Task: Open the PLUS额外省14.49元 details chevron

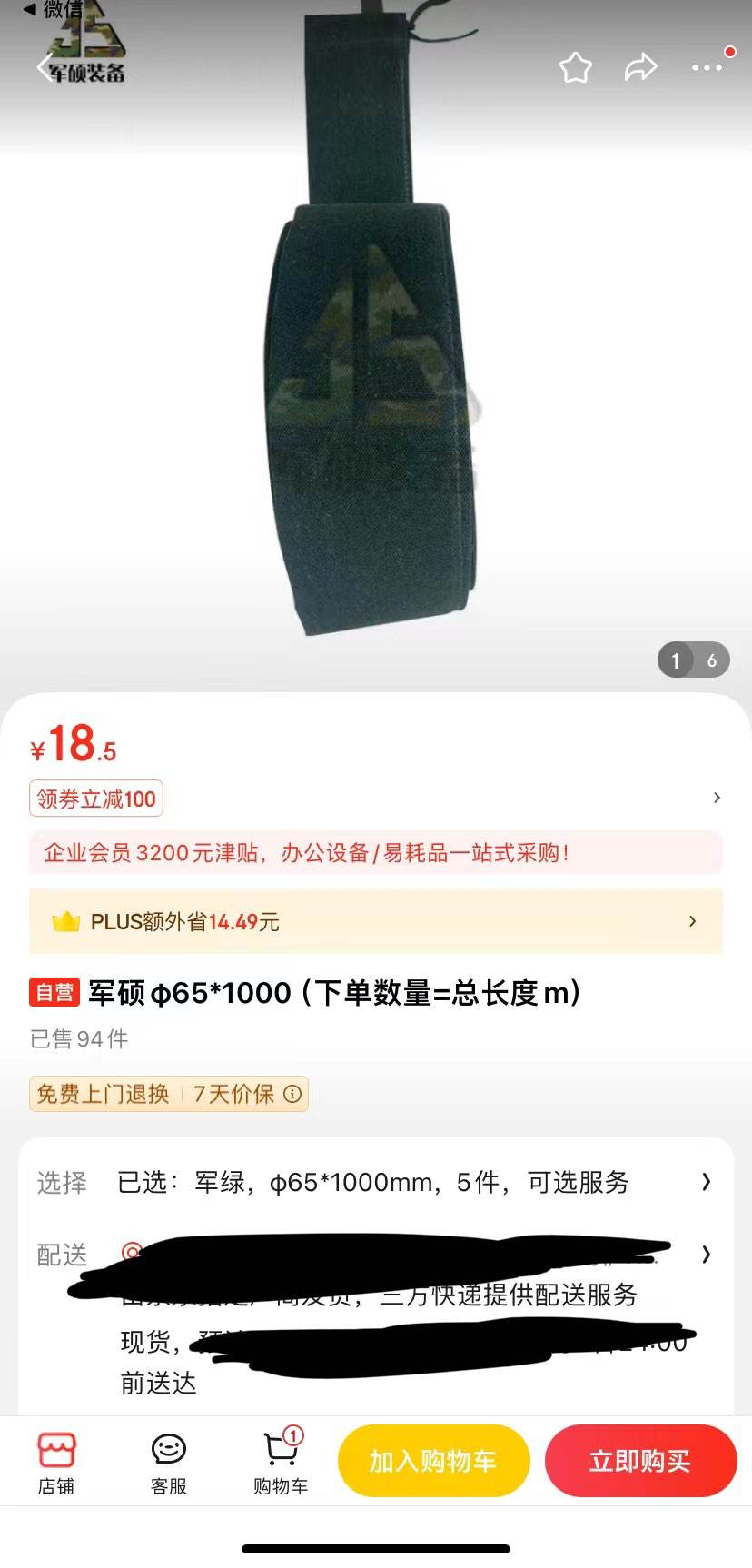Action: pos(691,921)
